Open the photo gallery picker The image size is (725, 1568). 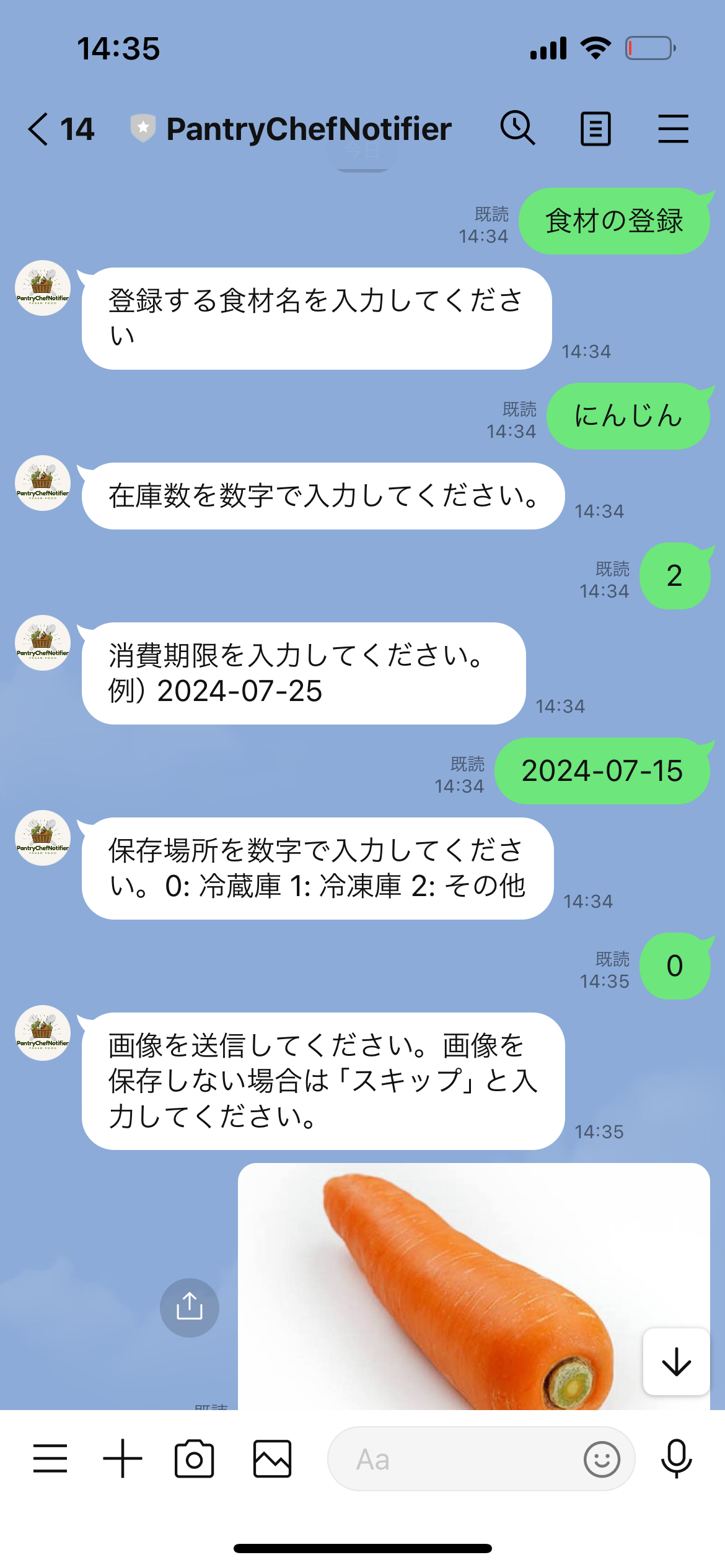[x=272, y=1458]
